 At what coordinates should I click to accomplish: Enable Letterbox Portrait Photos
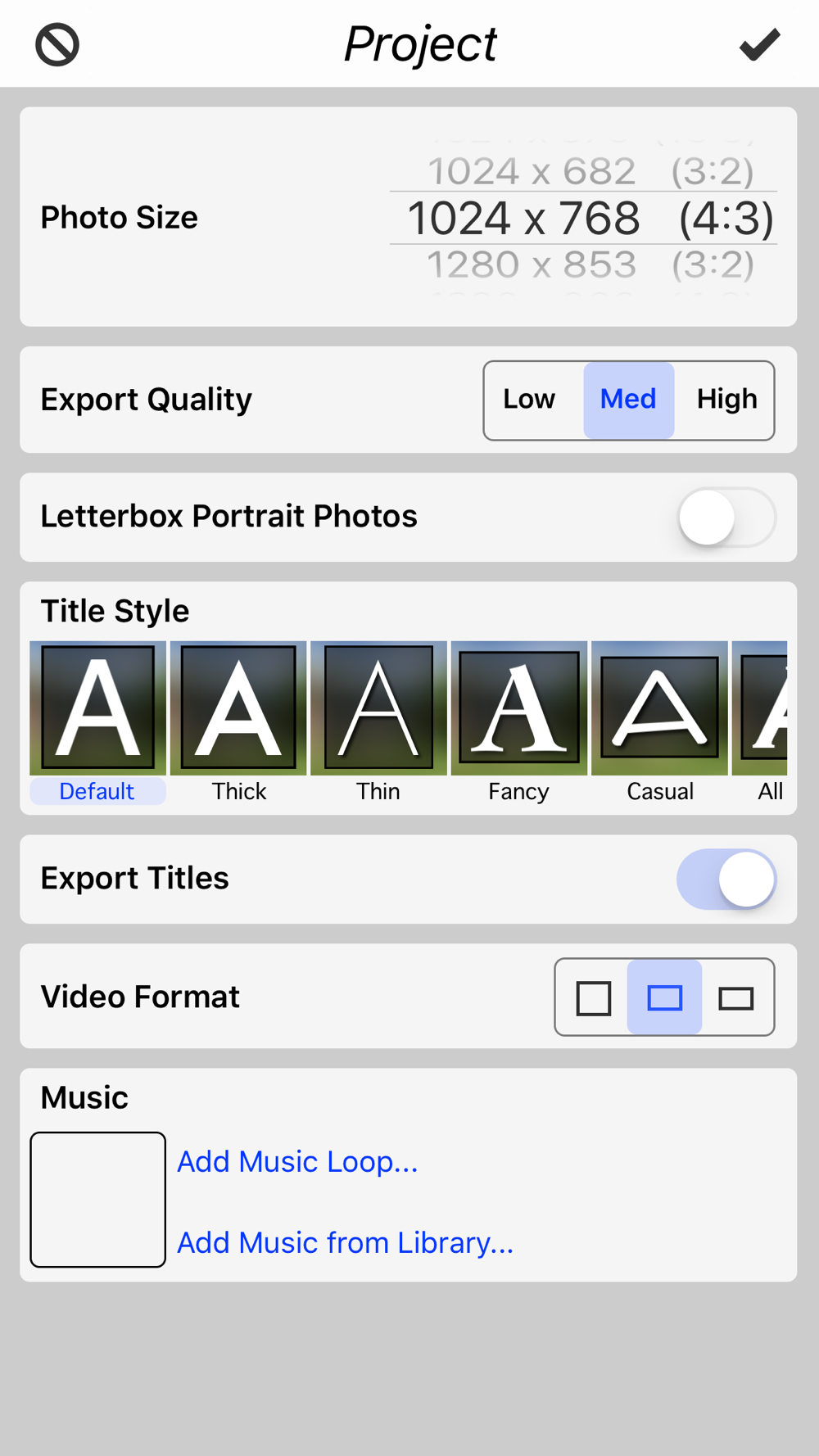726,518
